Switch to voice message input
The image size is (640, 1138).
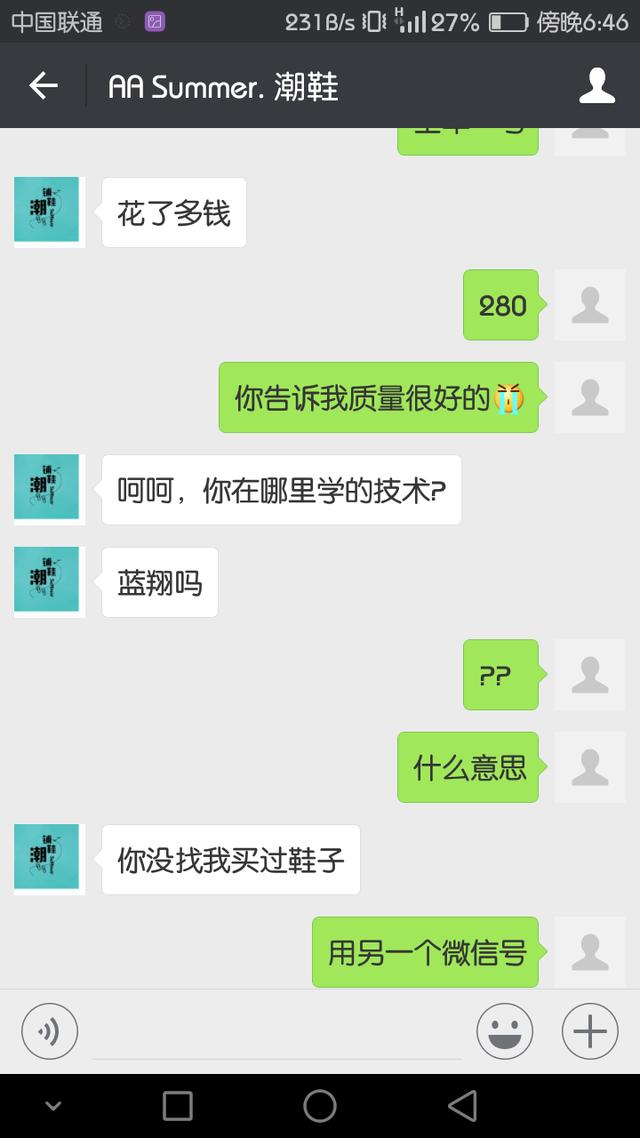pos(49,1031)
